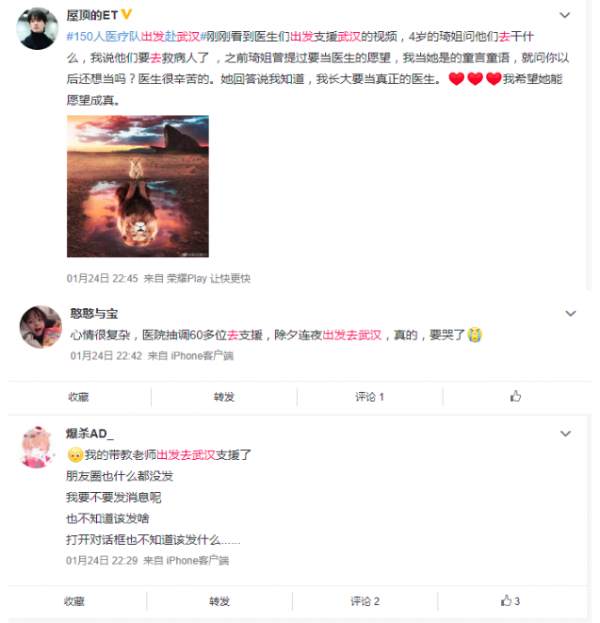Open the username 爆杀AD_
Viewport: 600px width, 623px height.
click(90, 433)
